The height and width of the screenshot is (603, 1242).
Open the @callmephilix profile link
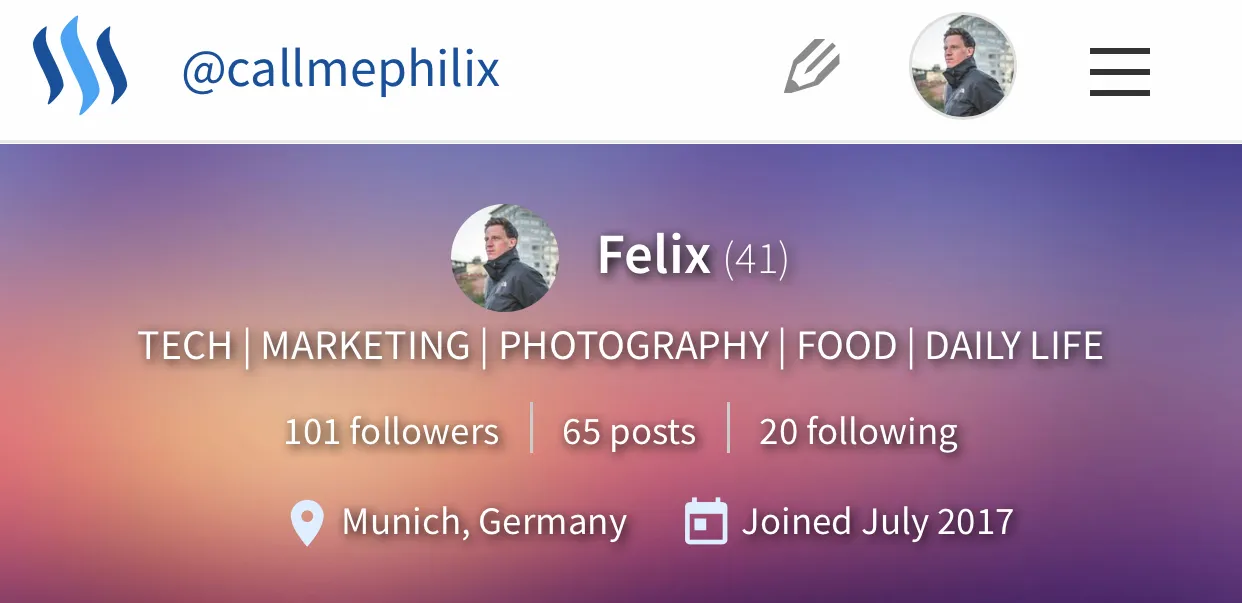[x=340, y=70]
